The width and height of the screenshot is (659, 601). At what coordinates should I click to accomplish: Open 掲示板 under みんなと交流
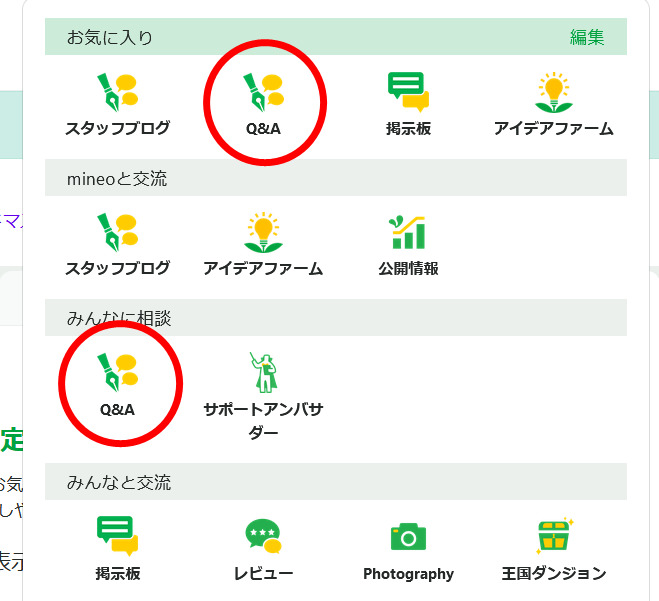pyautogui.click(x=117, y=549)
